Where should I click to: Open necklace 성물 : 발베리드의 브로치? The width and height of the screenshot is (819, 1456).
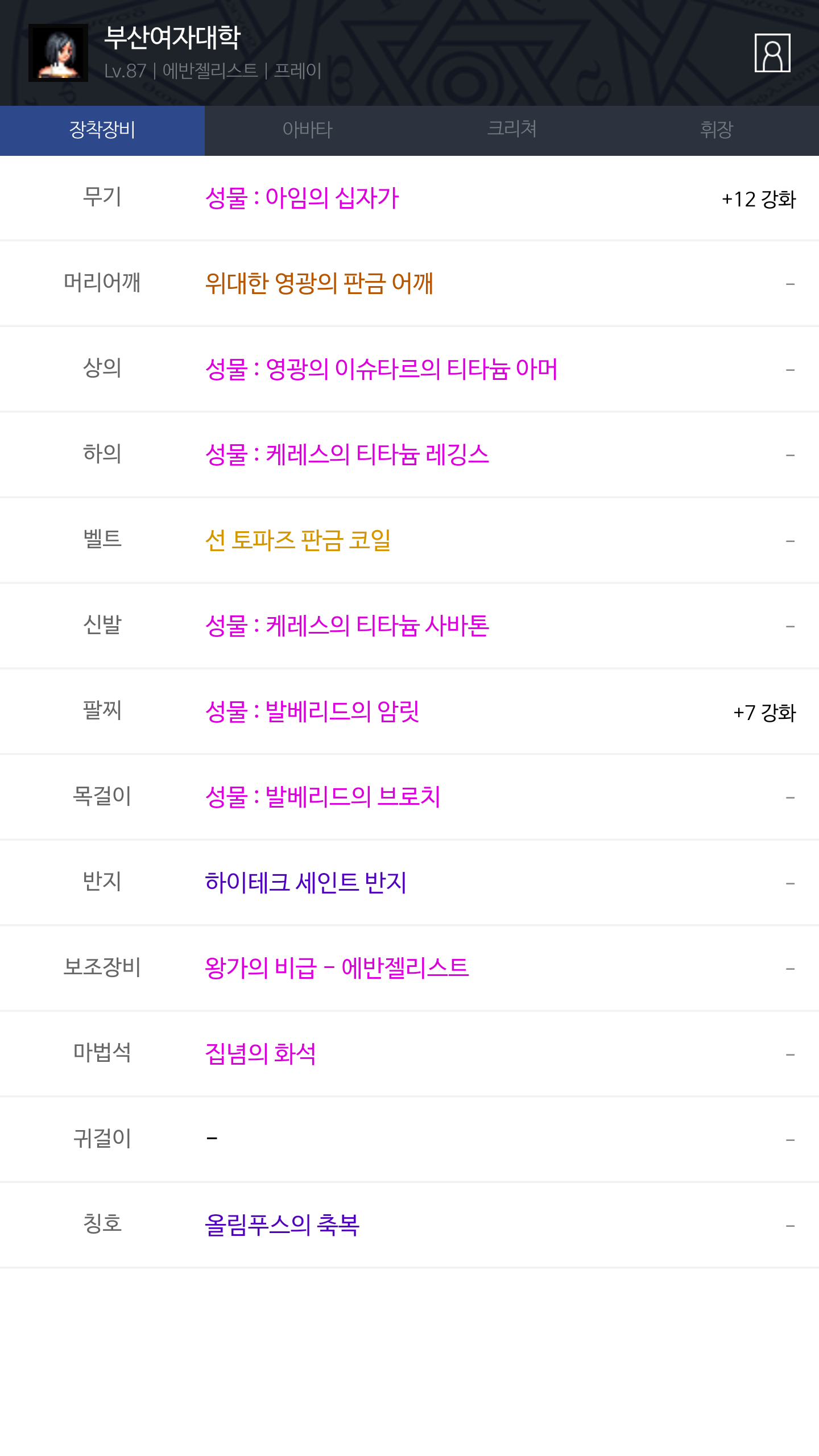(322, 797)
